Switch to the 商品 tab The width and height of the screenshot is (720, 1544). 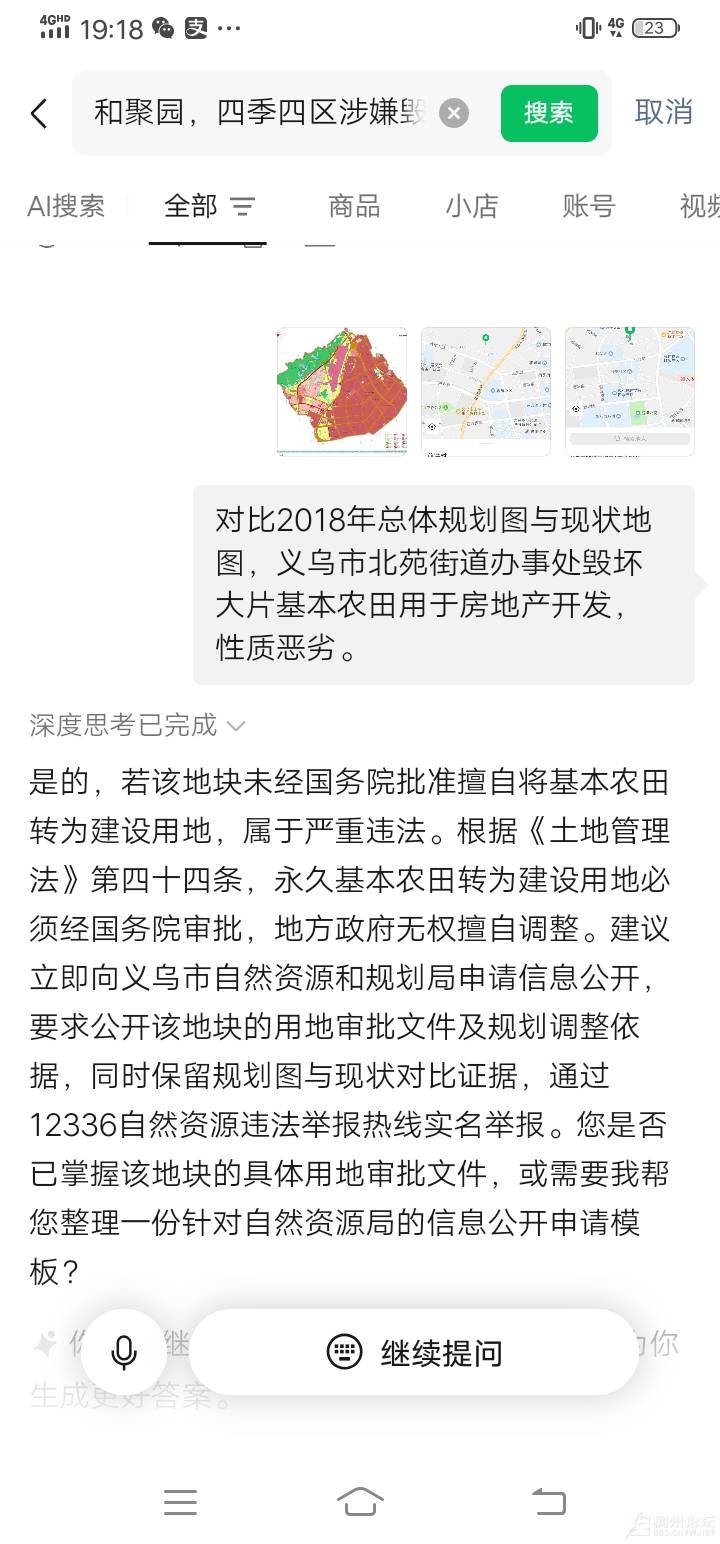[x=354, y=206]
